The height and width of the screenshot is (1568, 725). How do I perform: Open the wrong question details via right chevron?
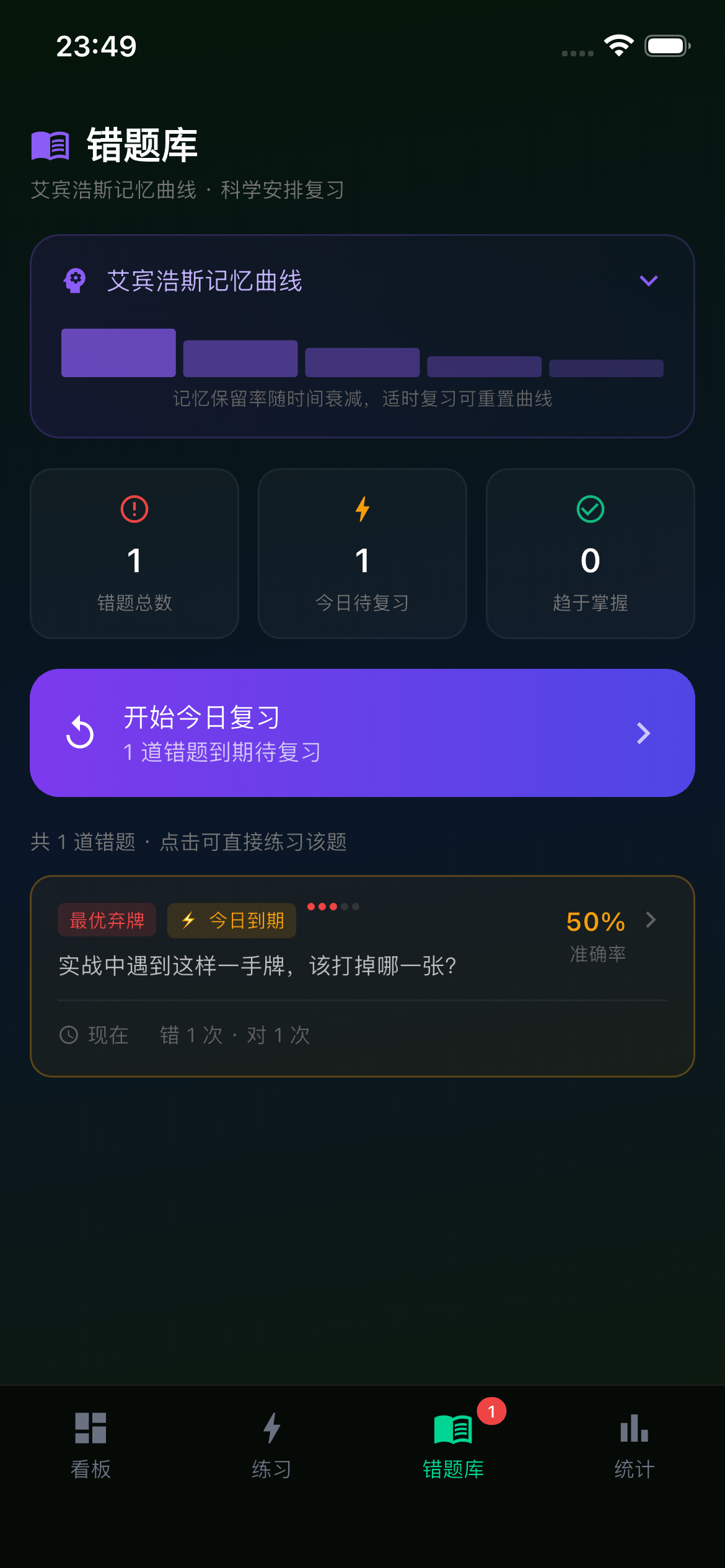click(x=650, y=921)
